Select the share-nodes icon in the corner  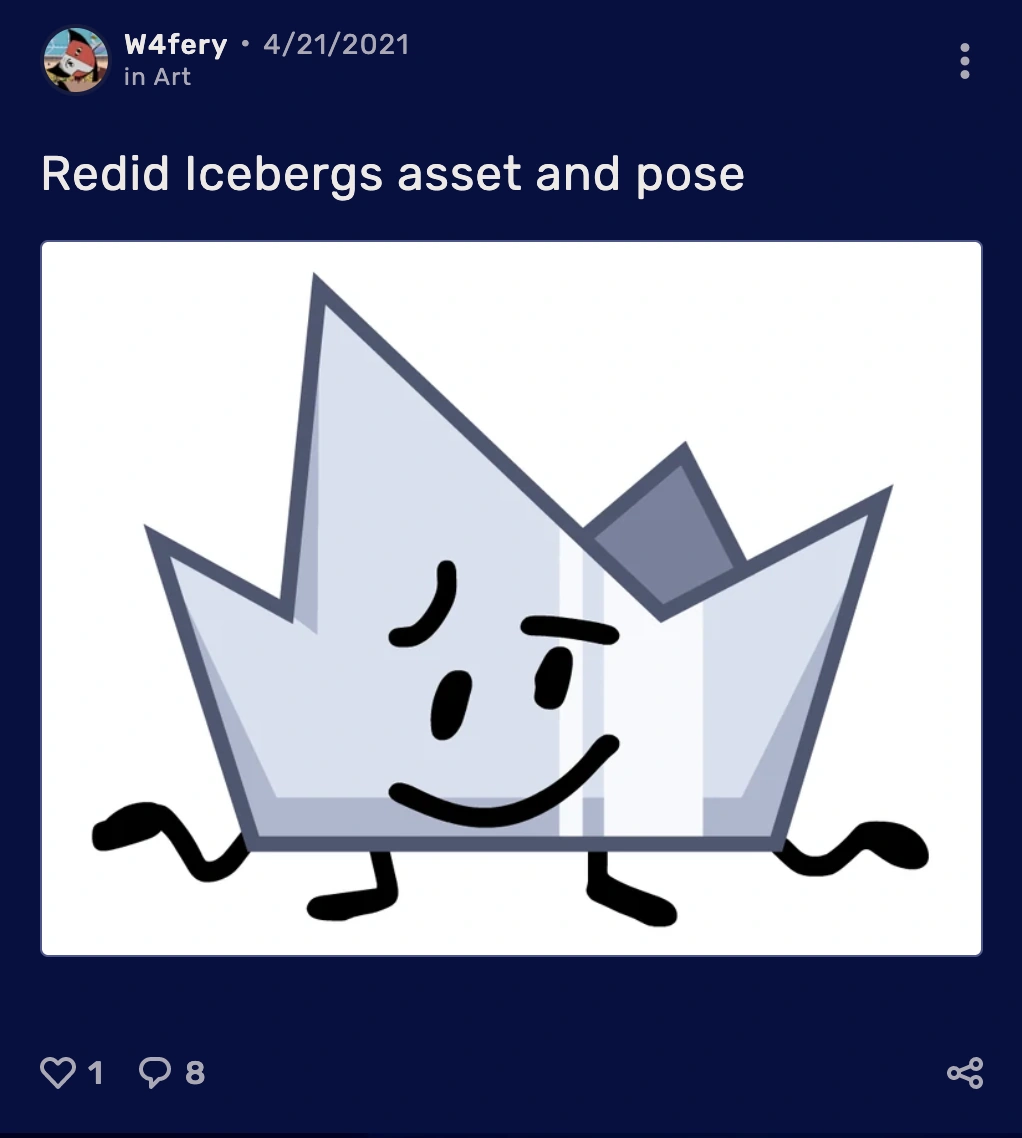coord(965,1073)
